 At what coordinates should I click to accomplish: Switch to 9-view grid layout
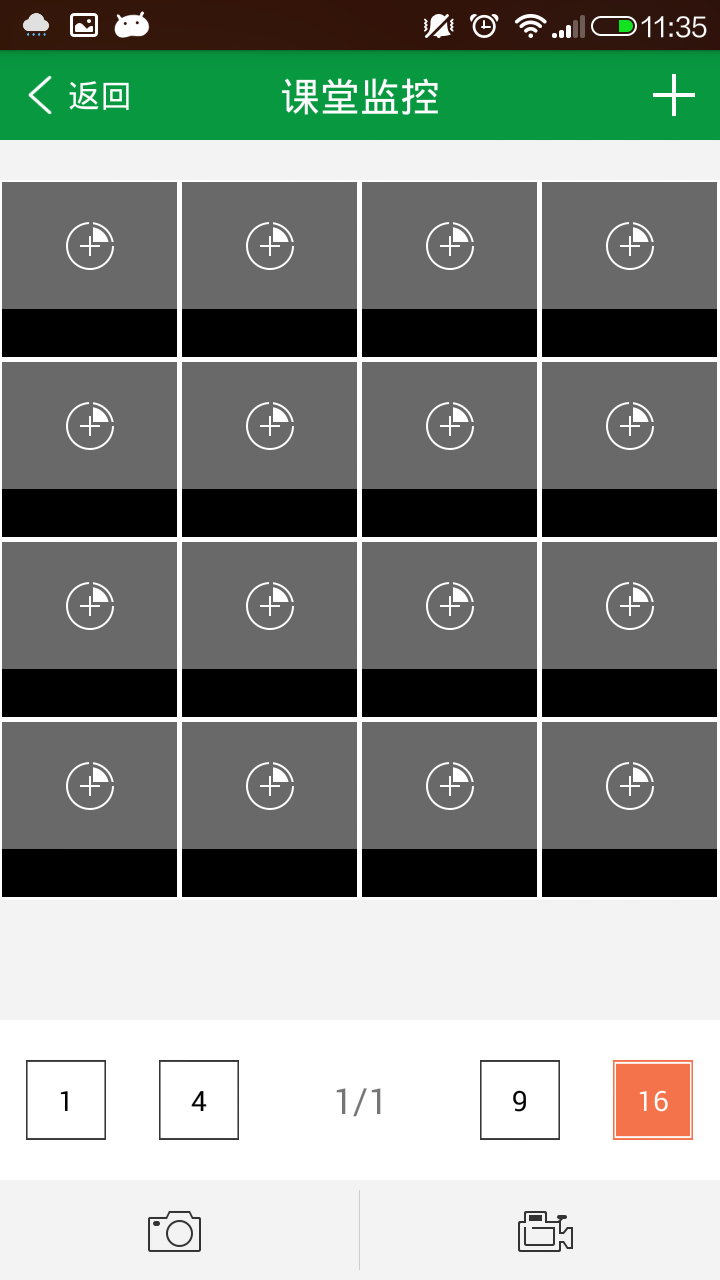pos(520,1100)
